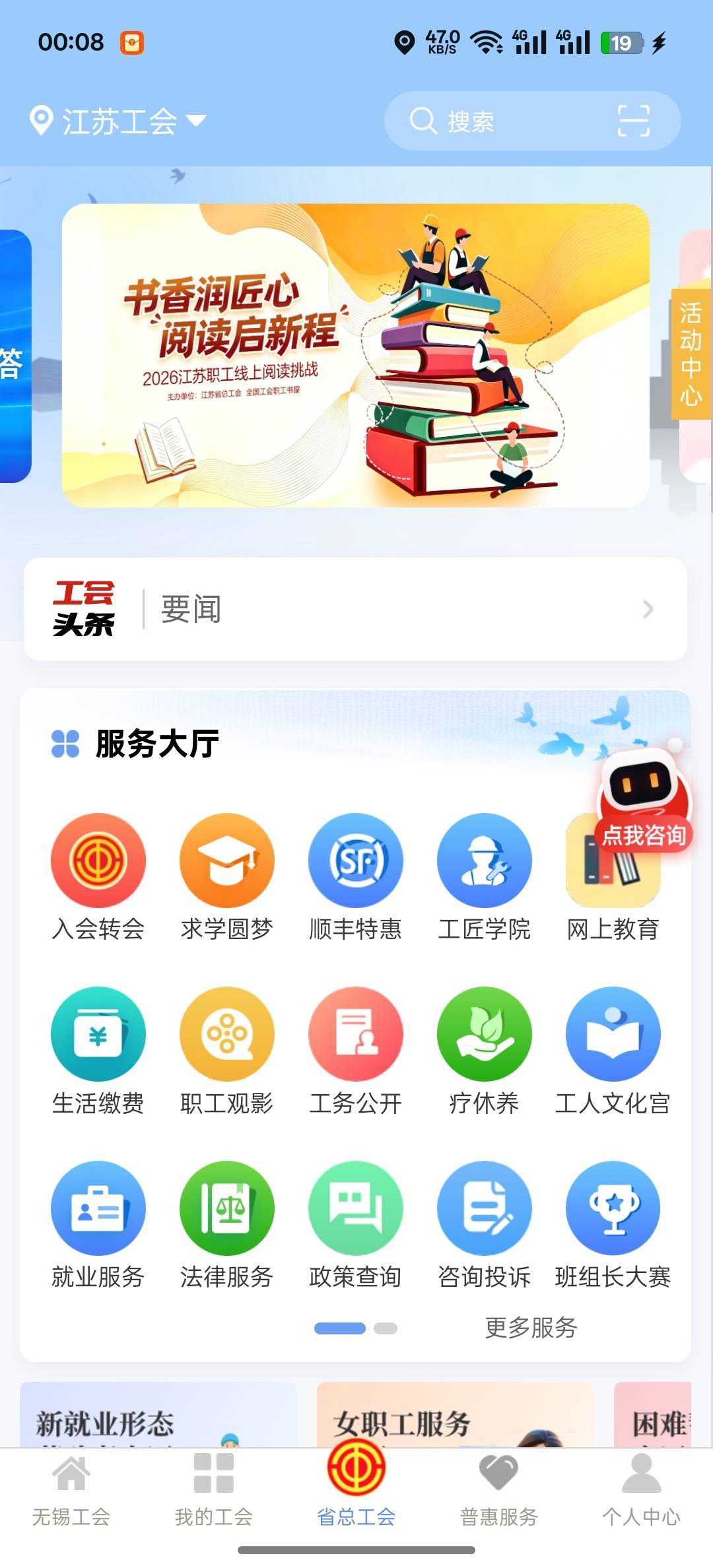This screenshot has width=713, height=1568.
Task: Open 疗休养 service
Action: coord(484,1051)
